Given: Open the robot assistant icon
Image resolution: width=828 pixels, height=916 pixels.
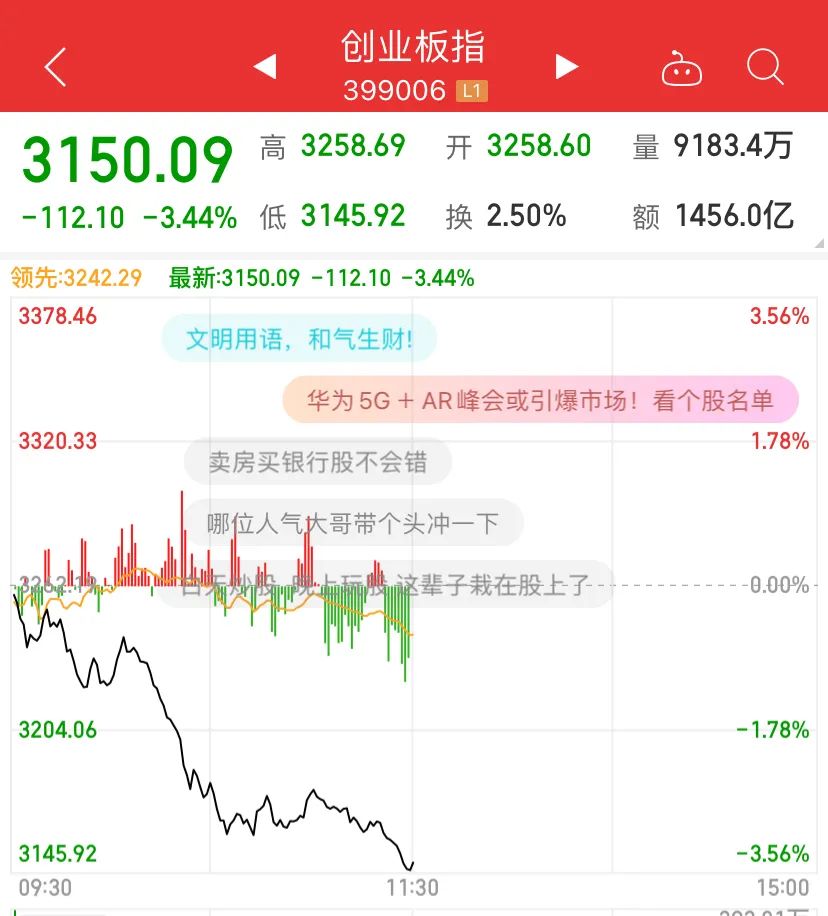Looking at the screenshot, I should click(x=682, y=68).
